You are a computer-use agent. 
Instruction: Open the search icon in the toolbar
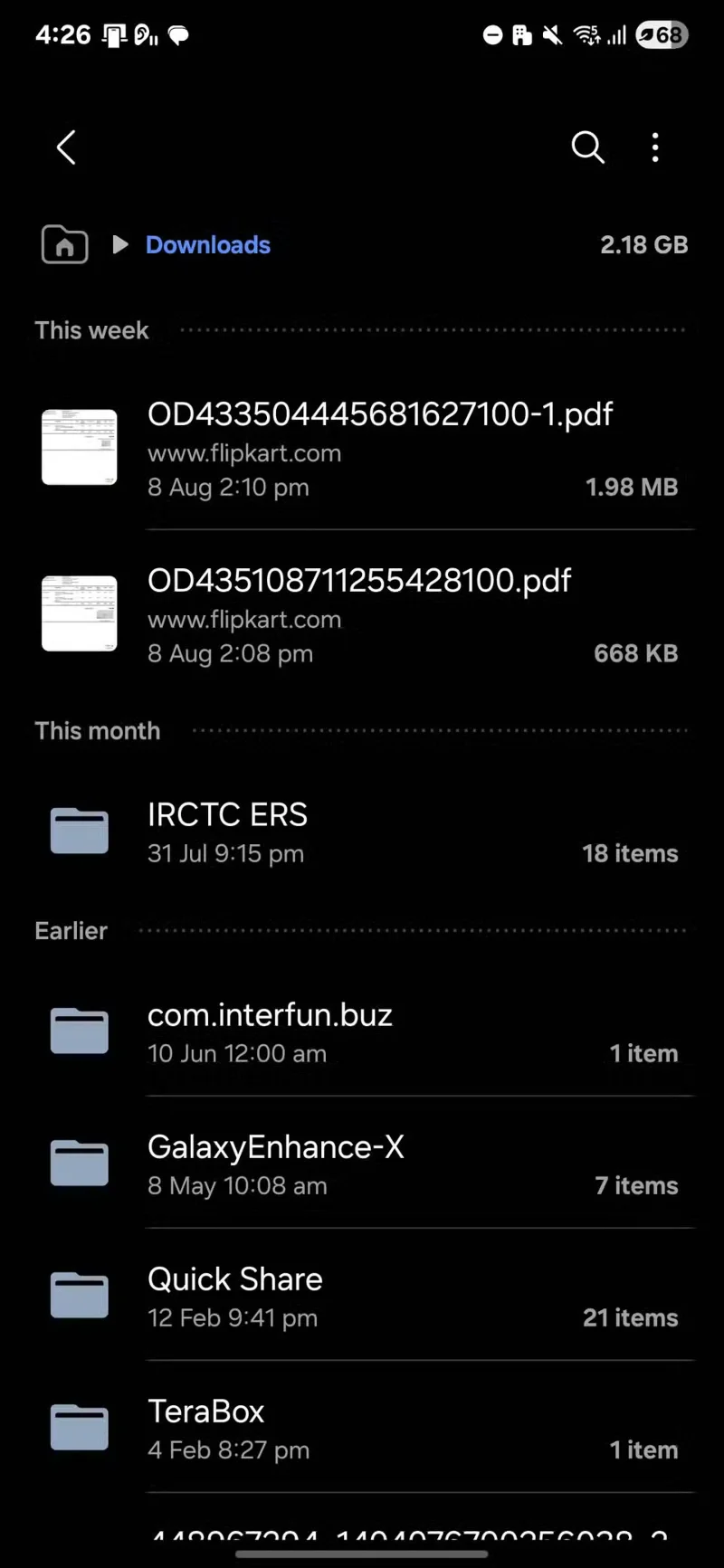(587, 147)
